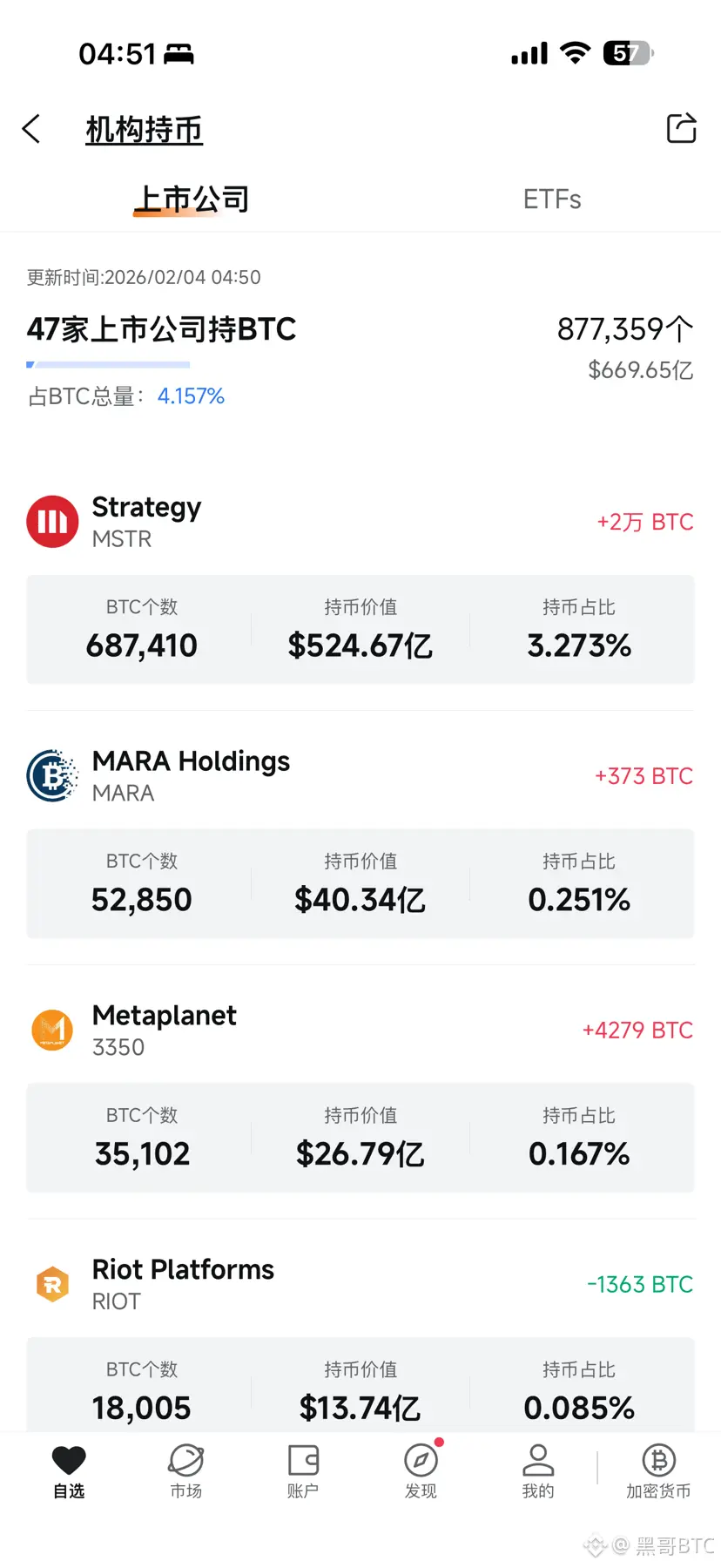This screenshot has height=1568, width=721.
Task: Open the 4.157% percentage link
Action: [191, 396]
